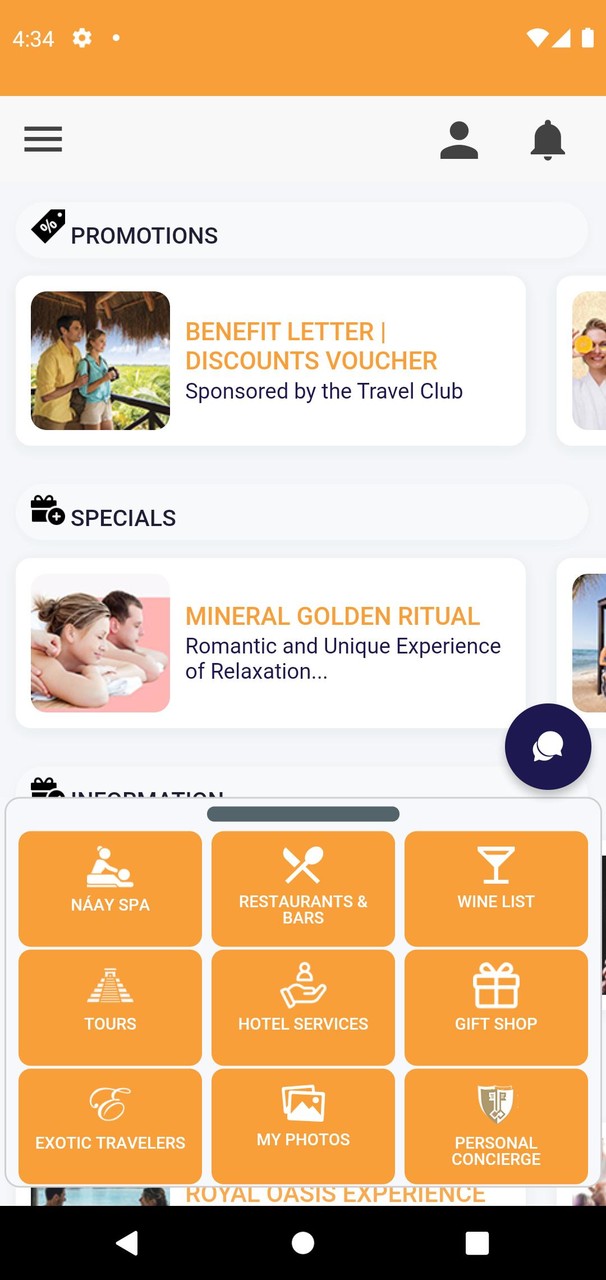Start a chat with the floating button
Screen dimensions: 606x1280
coord(547,746)
